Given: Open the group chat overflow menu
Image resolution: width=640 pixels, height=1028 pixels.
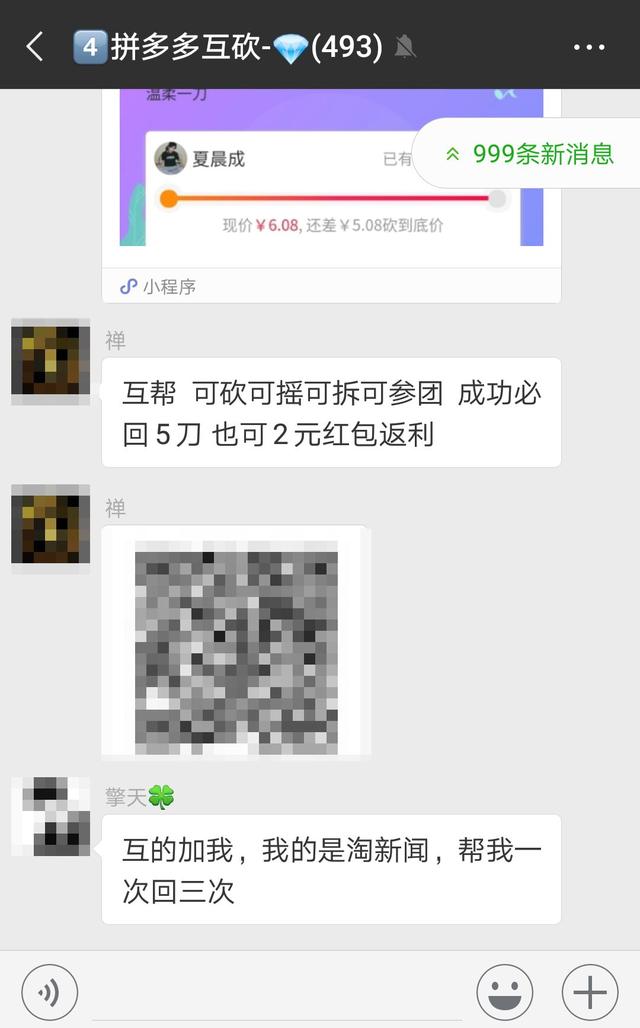Looking at the screenshot, I should pyautogui.click(x=590, y=46).
